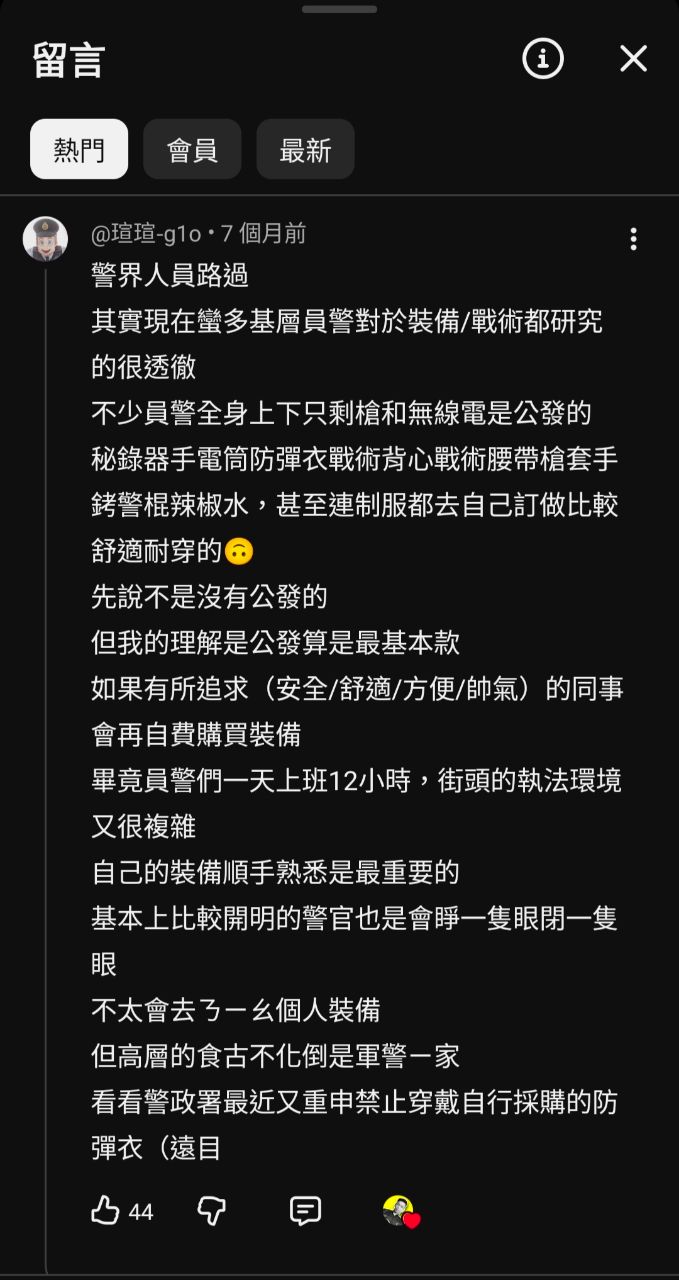The image size is (679, 1280).
Task: Switch to the 最新 comments filter
Action: [x=305, y=150]
